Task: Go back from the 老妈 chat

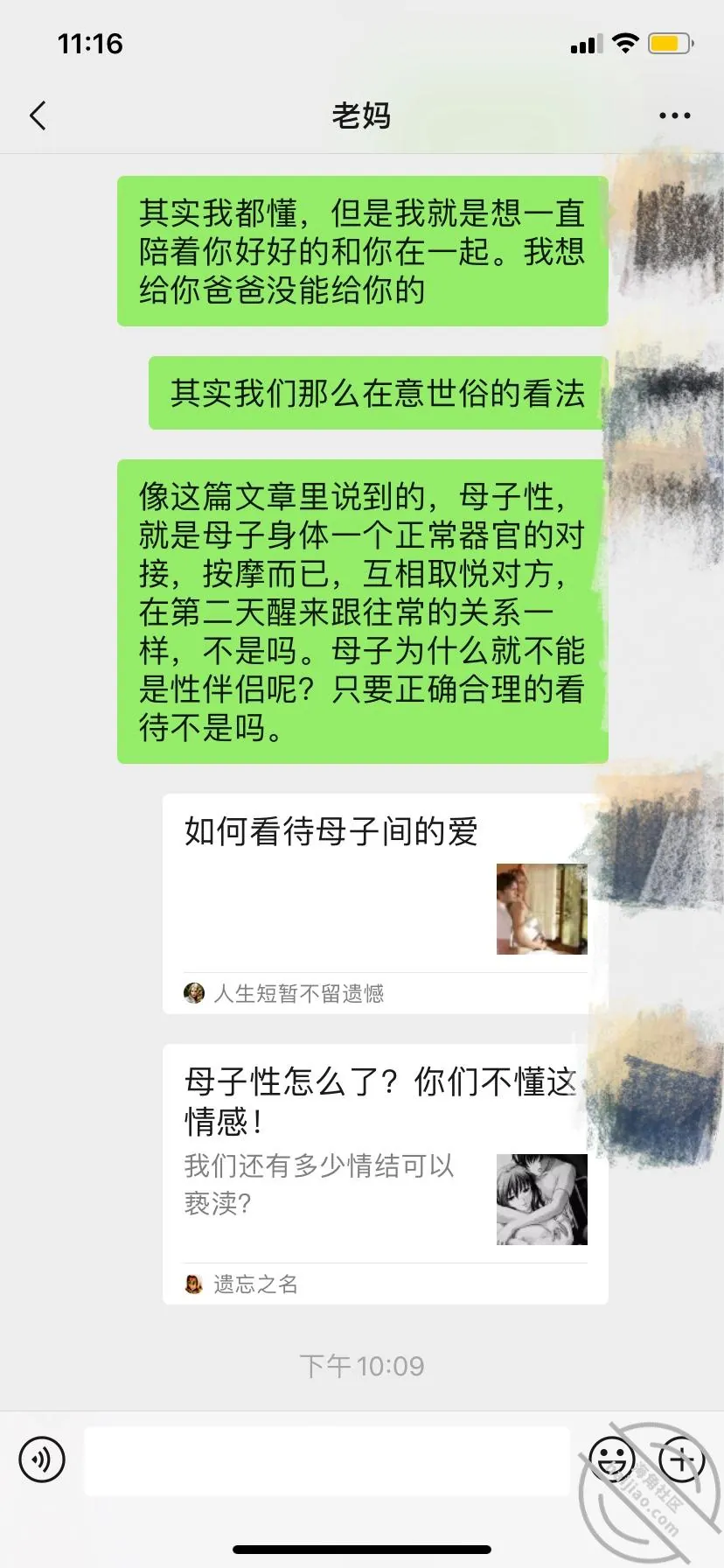Action: pyautogui.click(x=38, y=115)
